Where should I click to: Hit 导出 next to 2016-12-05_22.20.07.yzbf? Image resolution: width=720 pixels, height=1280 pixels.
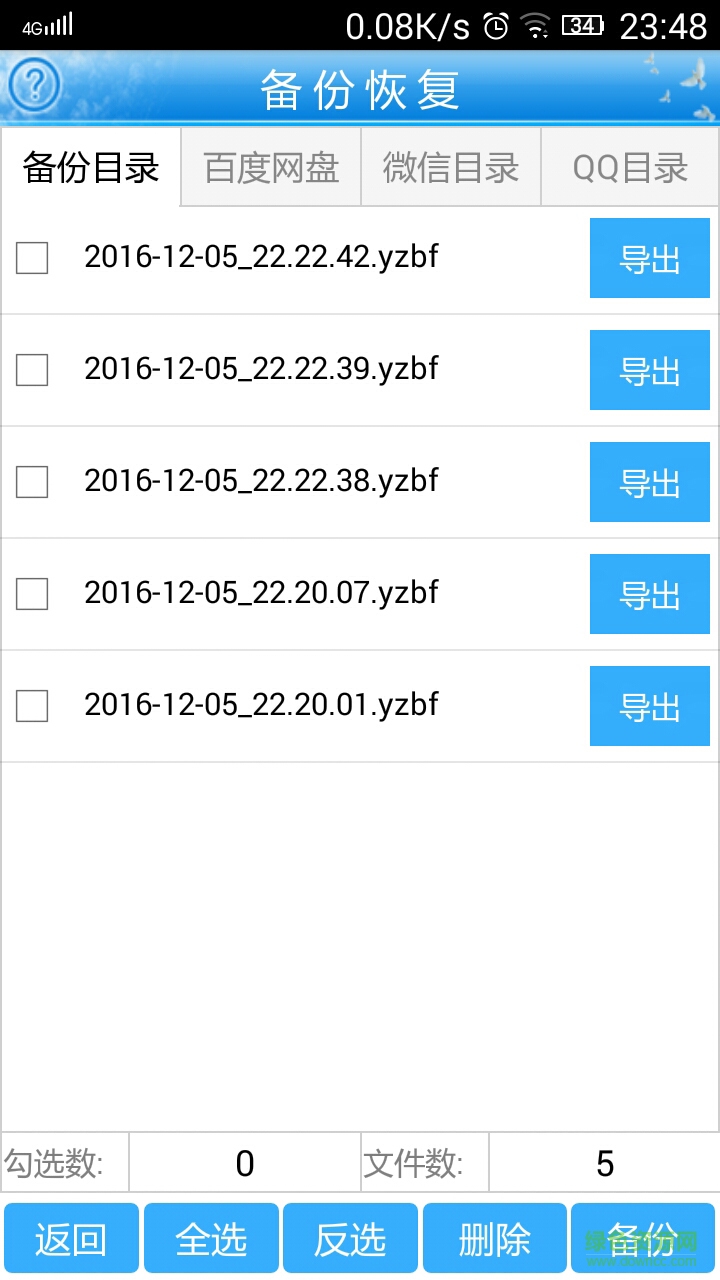click(649, 595)
